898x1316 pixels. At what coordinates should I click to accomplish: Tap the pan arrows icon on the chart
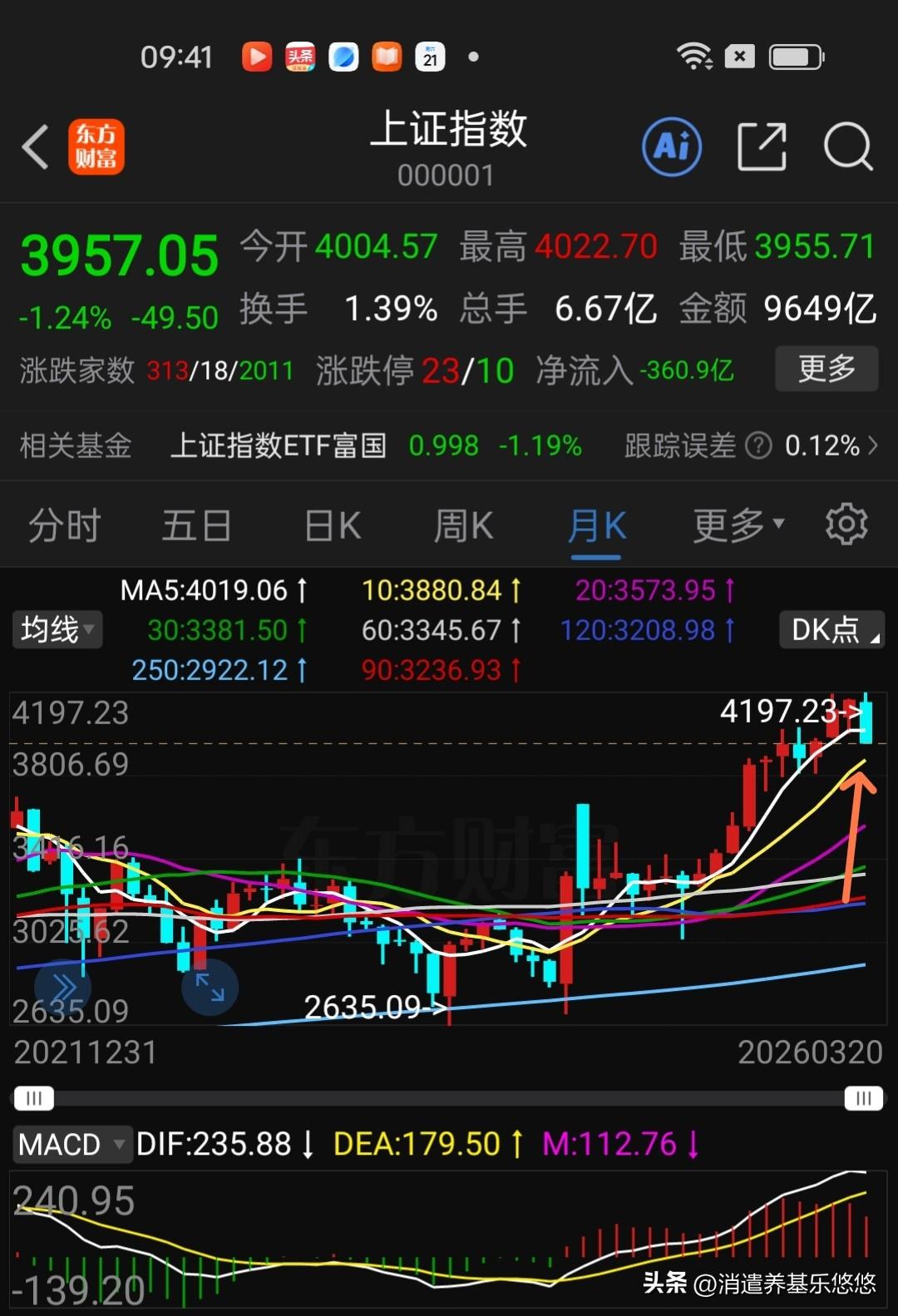click(x=208, y=986)
